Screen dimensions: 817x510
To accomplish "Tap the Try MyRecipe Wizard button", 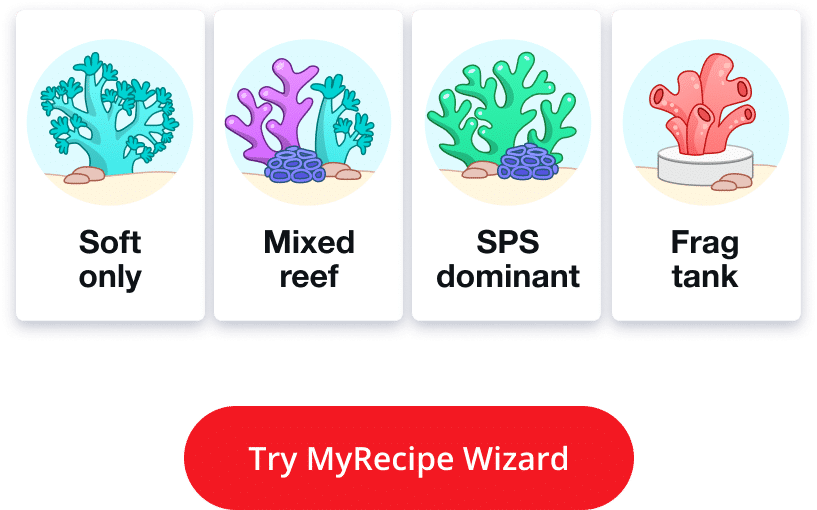I will (408, 459).
